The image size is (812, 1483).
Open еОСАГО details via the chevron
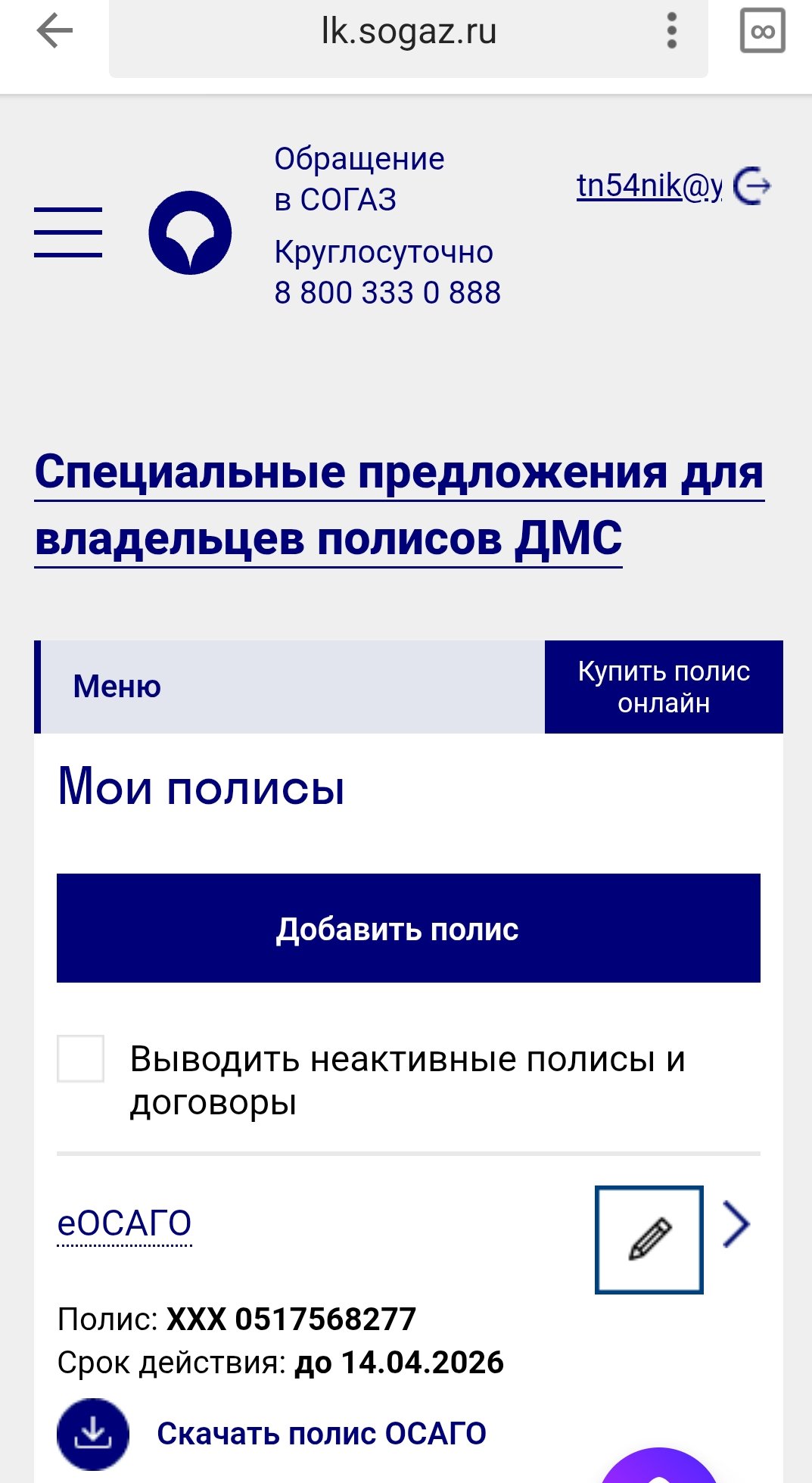[x=736, y=1224]
